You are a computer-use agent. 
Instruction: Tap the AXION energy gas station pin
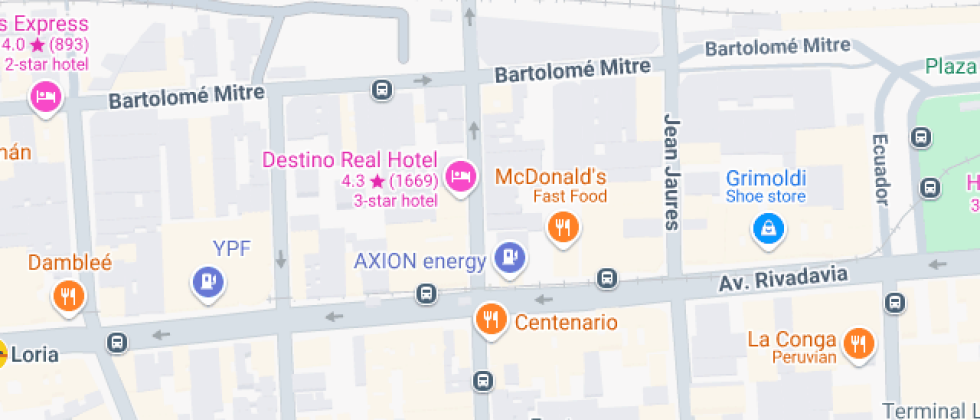[511, 259]
